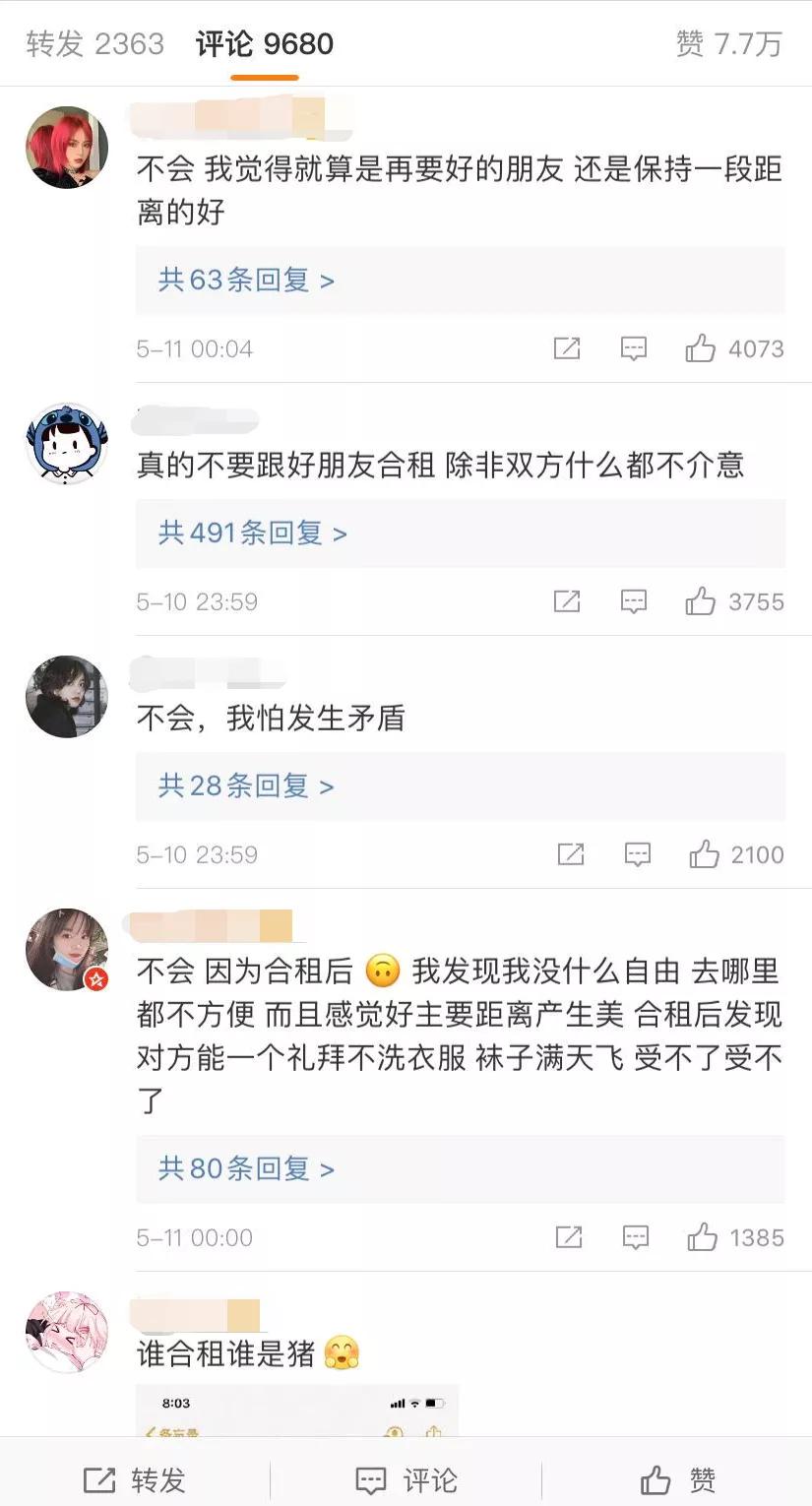Click the share icon on the first comment
The width and height of the screenshot is (812, 1506).
(568, 348)
